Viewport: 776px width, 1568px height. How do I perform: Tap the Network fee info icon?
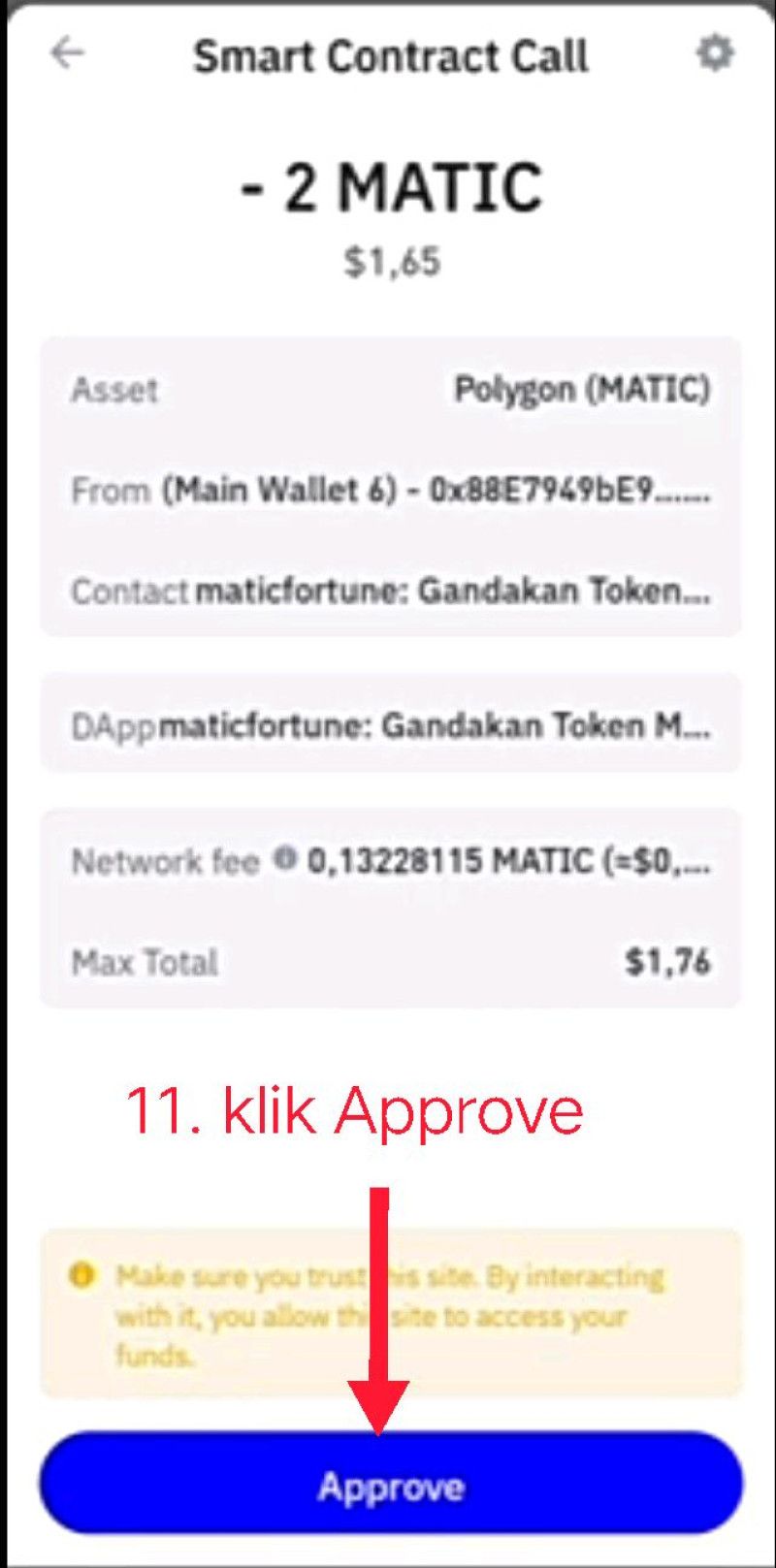(x=284, y=858)
